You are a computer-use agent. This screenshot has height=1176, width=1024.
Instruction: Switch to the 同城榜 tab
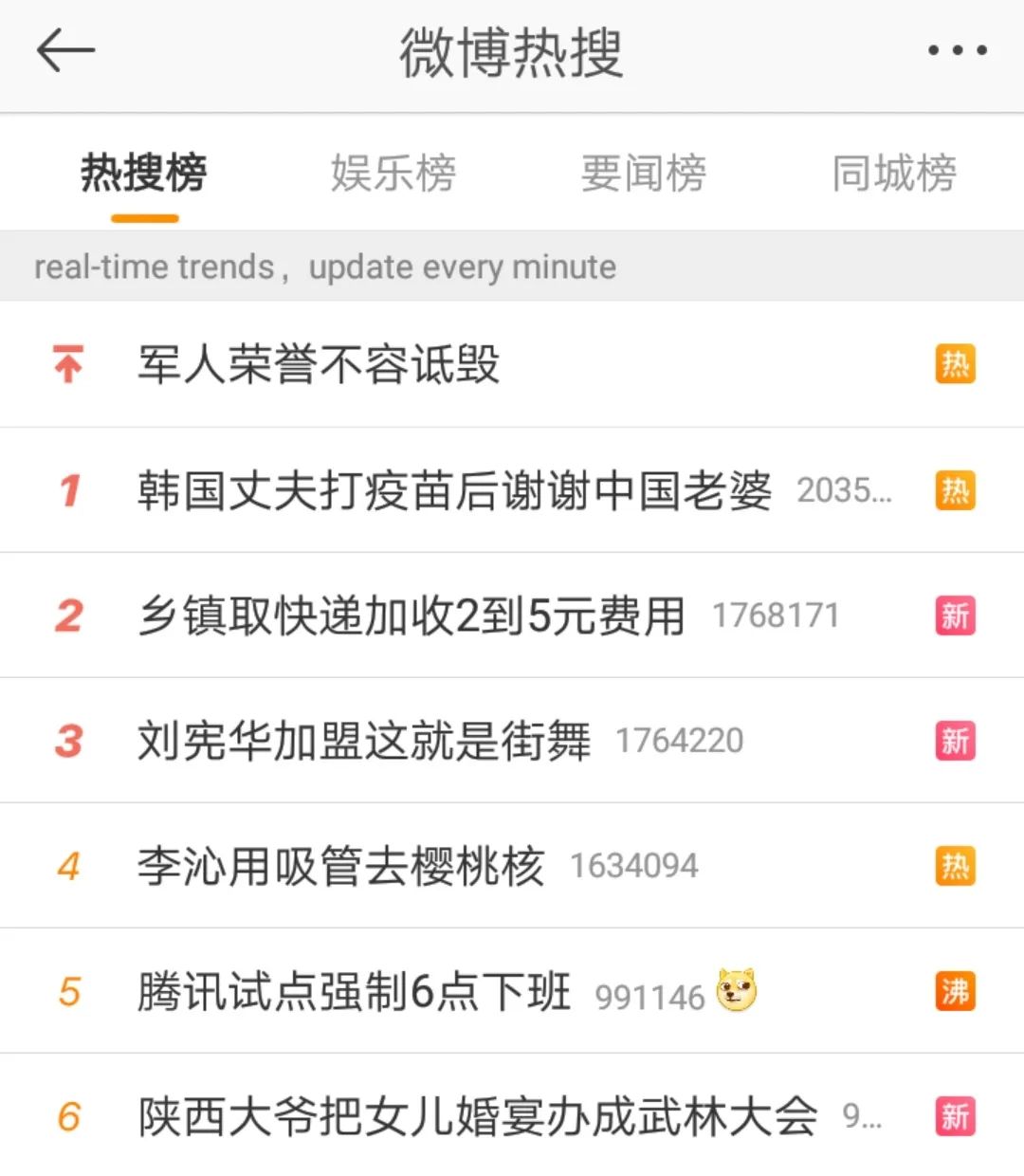[894, 174]
